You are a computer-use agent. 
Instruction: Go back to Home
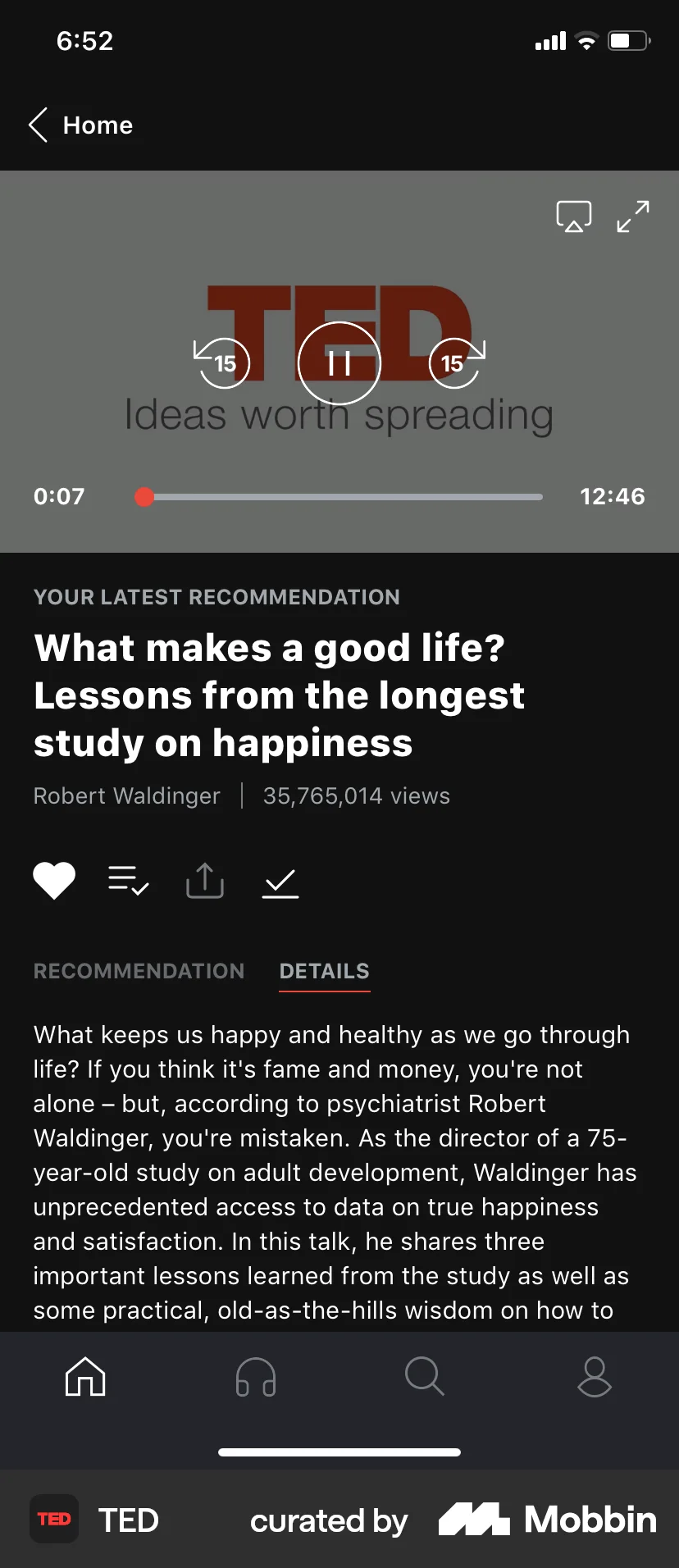tap(80, 125)
